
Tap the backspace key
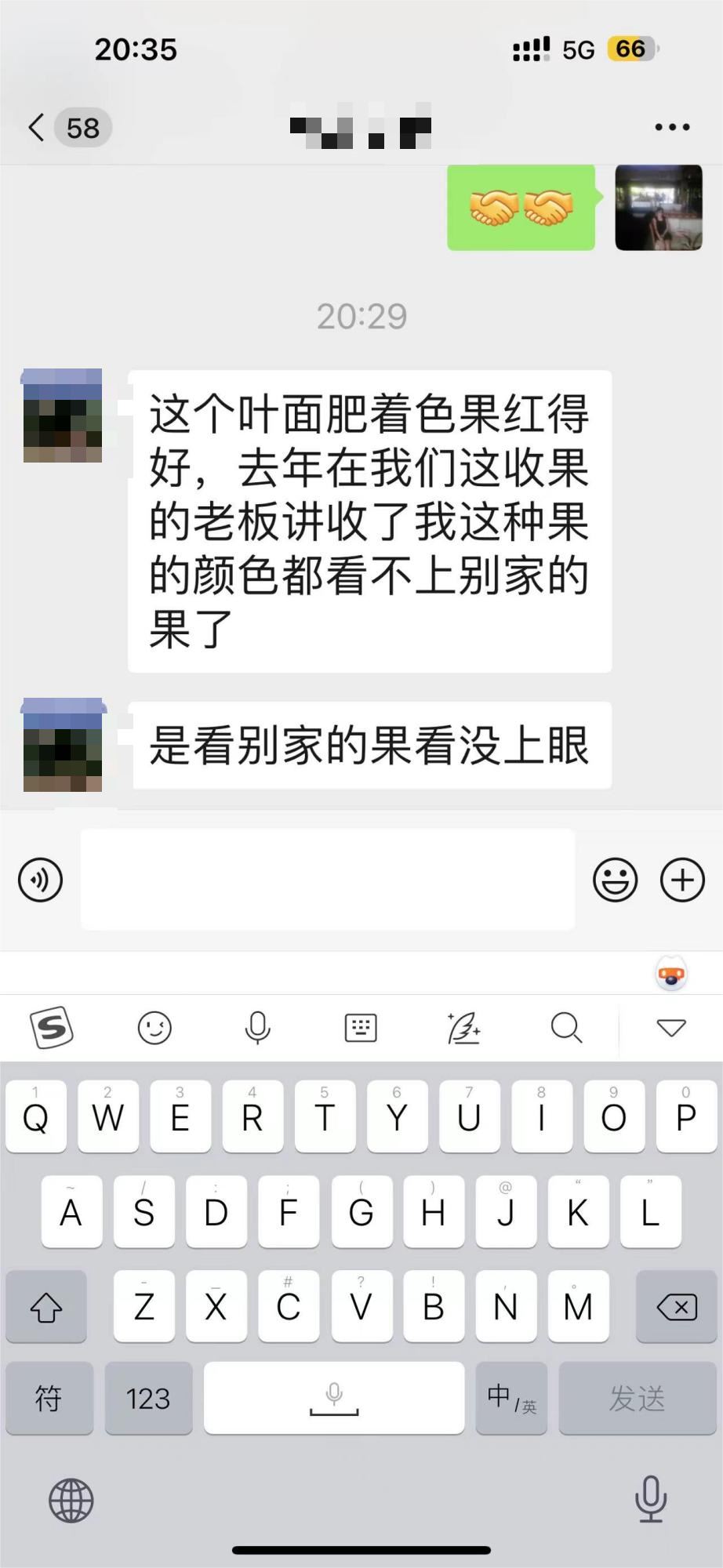pos(676,1307)
